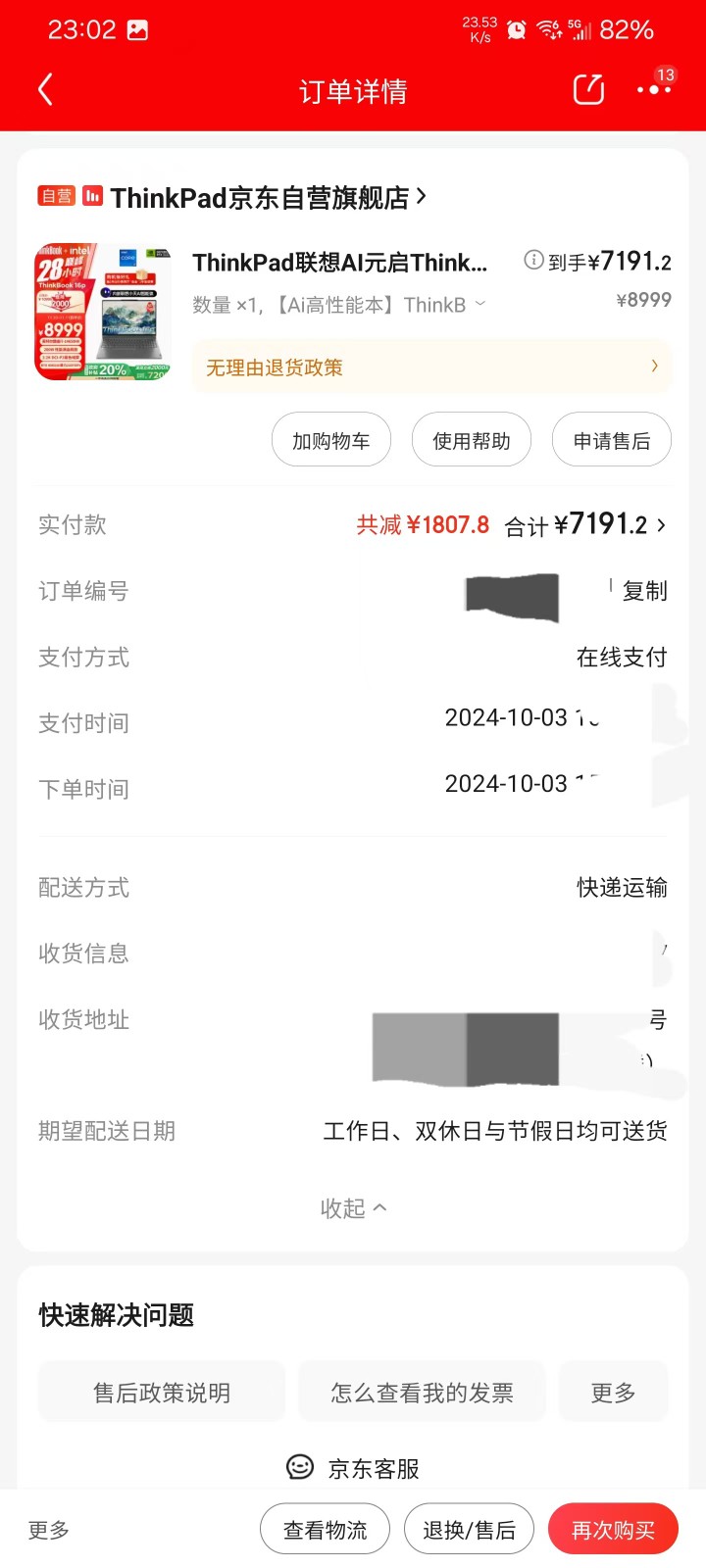This screenshot has width=706, height=1568.
Task: Open 使用帮助
Action: tap(472, 441)
